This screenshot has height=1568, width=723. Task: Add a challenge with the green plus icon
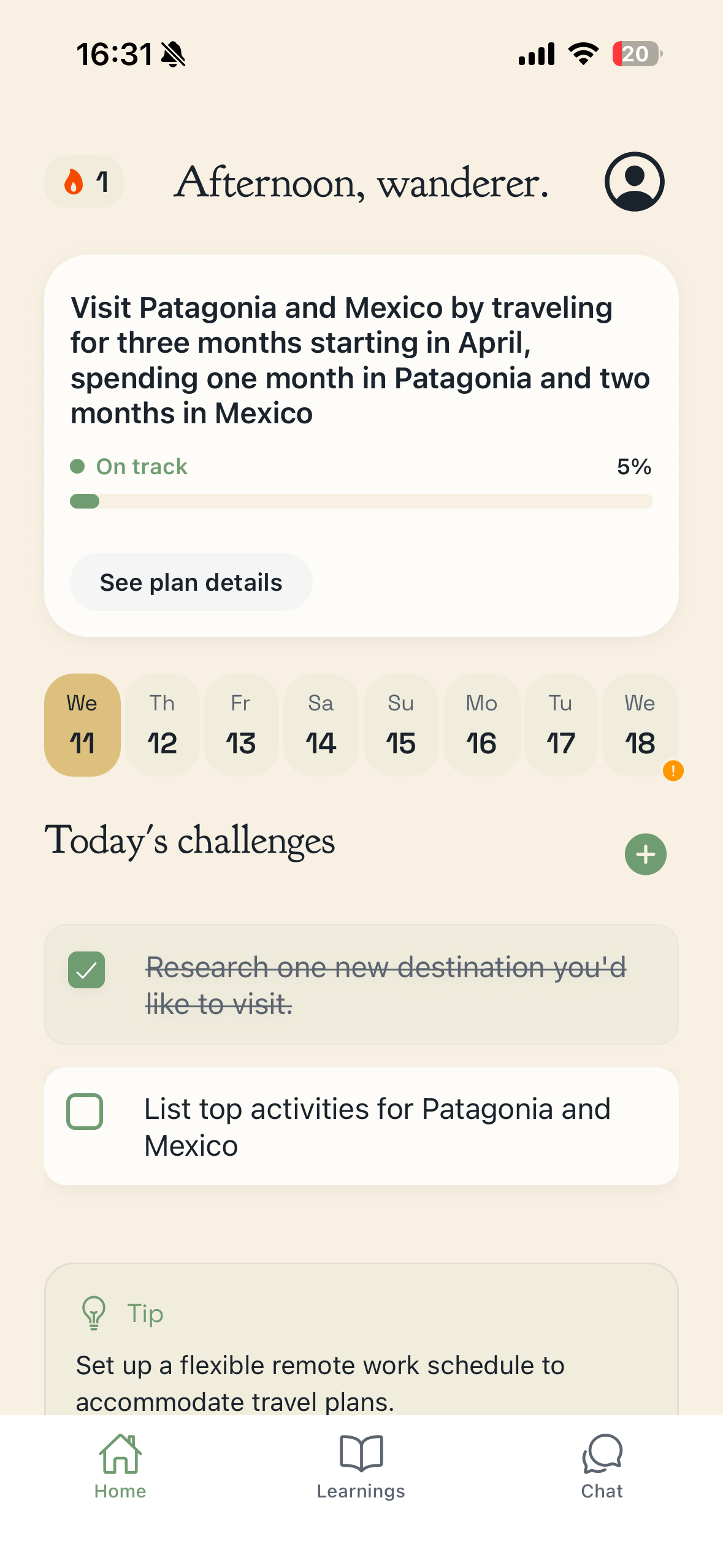645,853
